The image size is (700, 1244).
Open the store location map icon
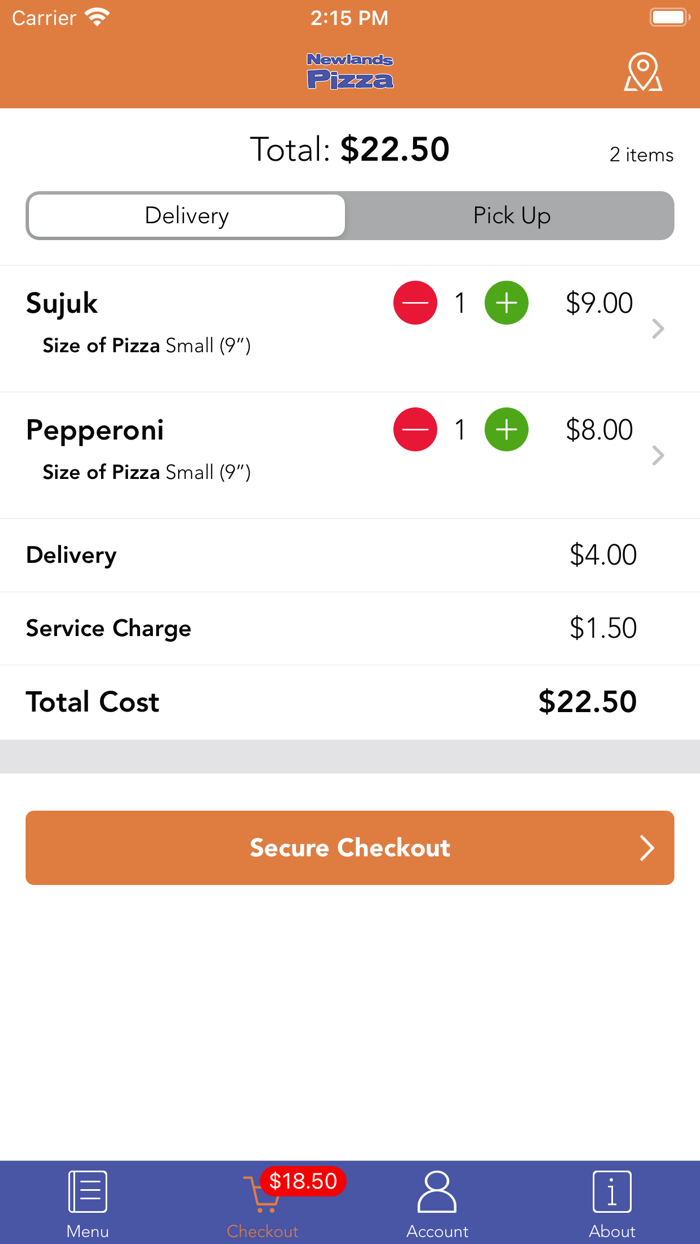click(x=643, y=73)
